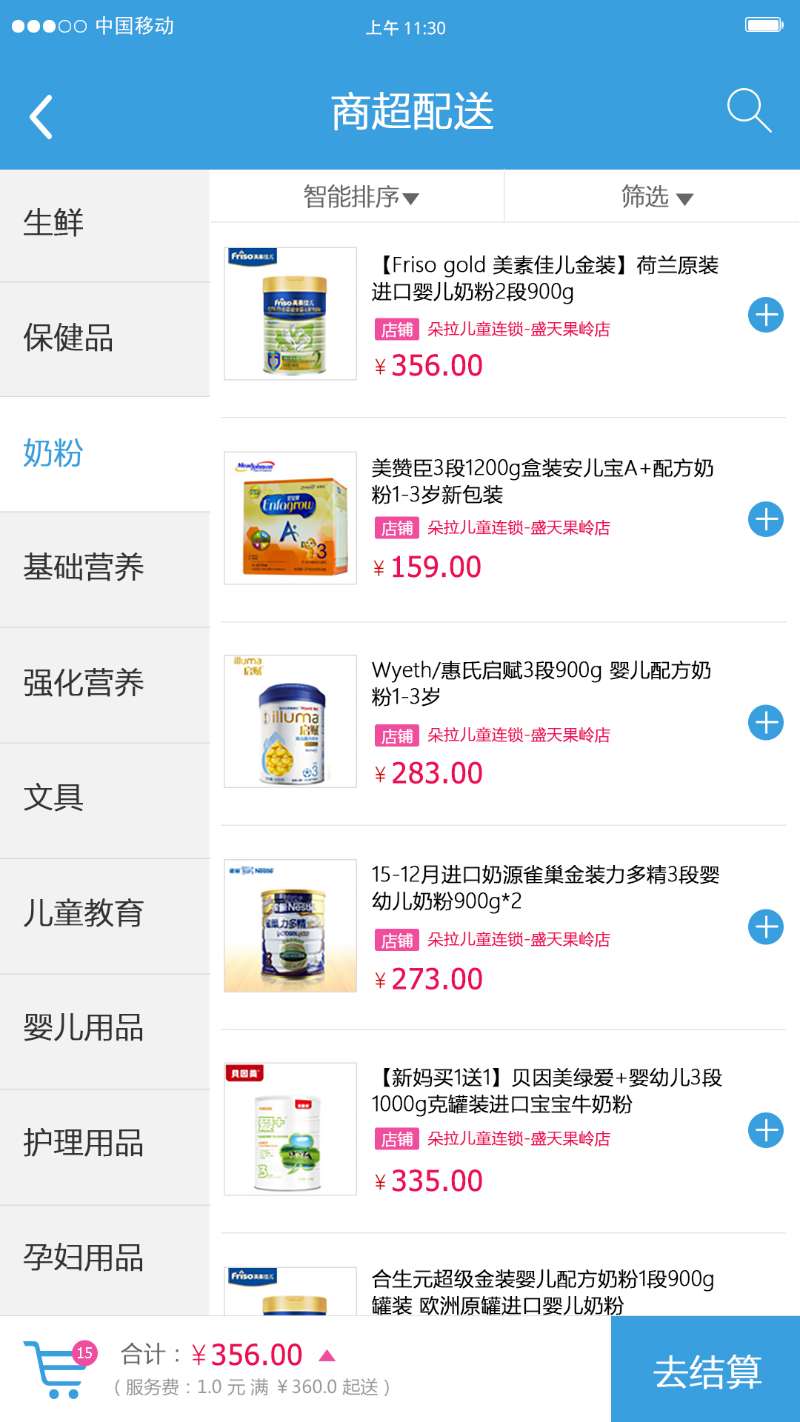The width and height of the screenshot is (800, 1422).
Task: Tap 去结算 to check out
Action: [x=706, y=1370]
